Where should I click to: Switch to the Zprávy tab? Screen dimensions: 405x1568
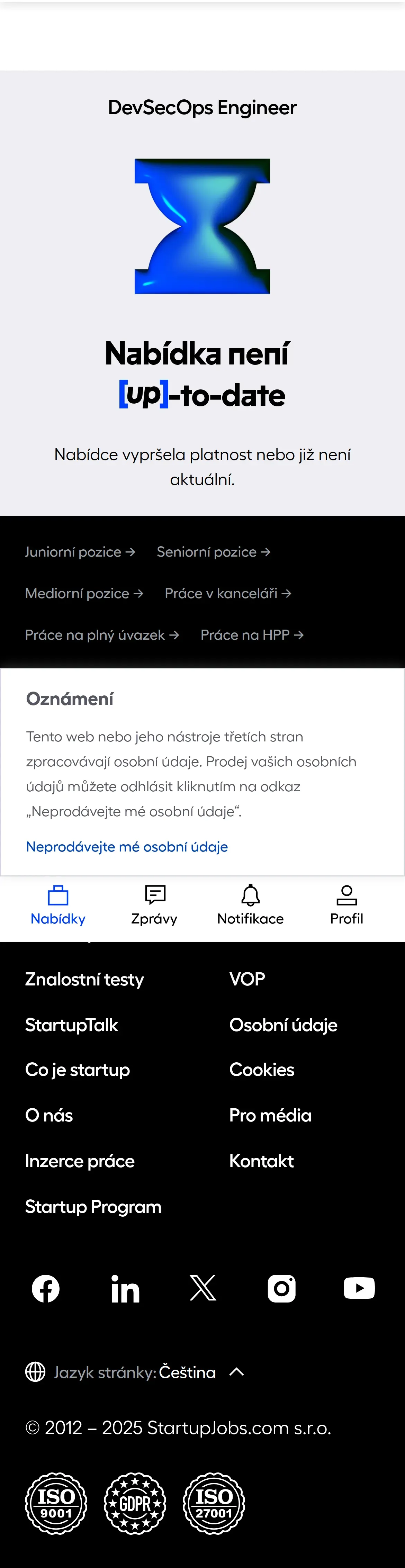coord(154,906)
